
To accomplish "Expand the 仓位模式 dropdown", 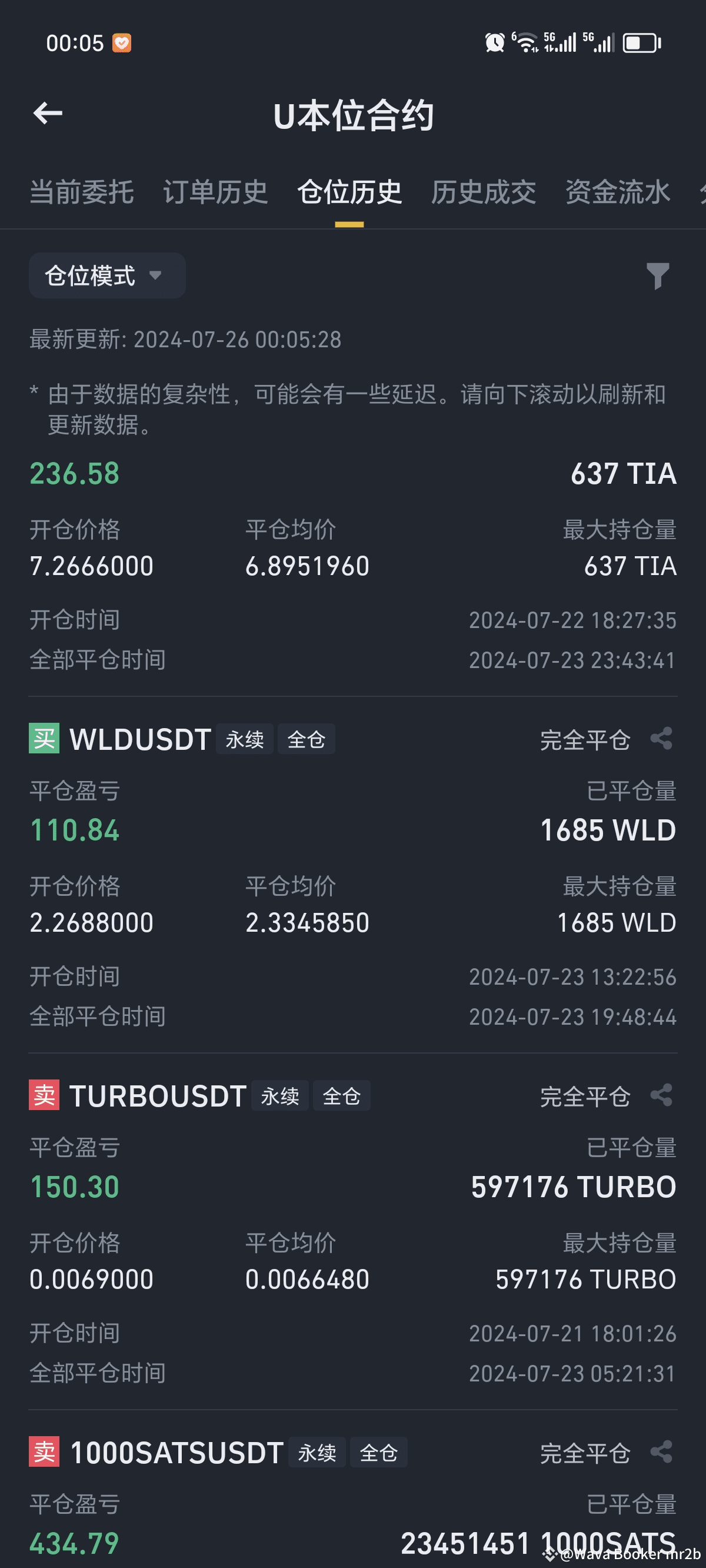I will (107, 275).
